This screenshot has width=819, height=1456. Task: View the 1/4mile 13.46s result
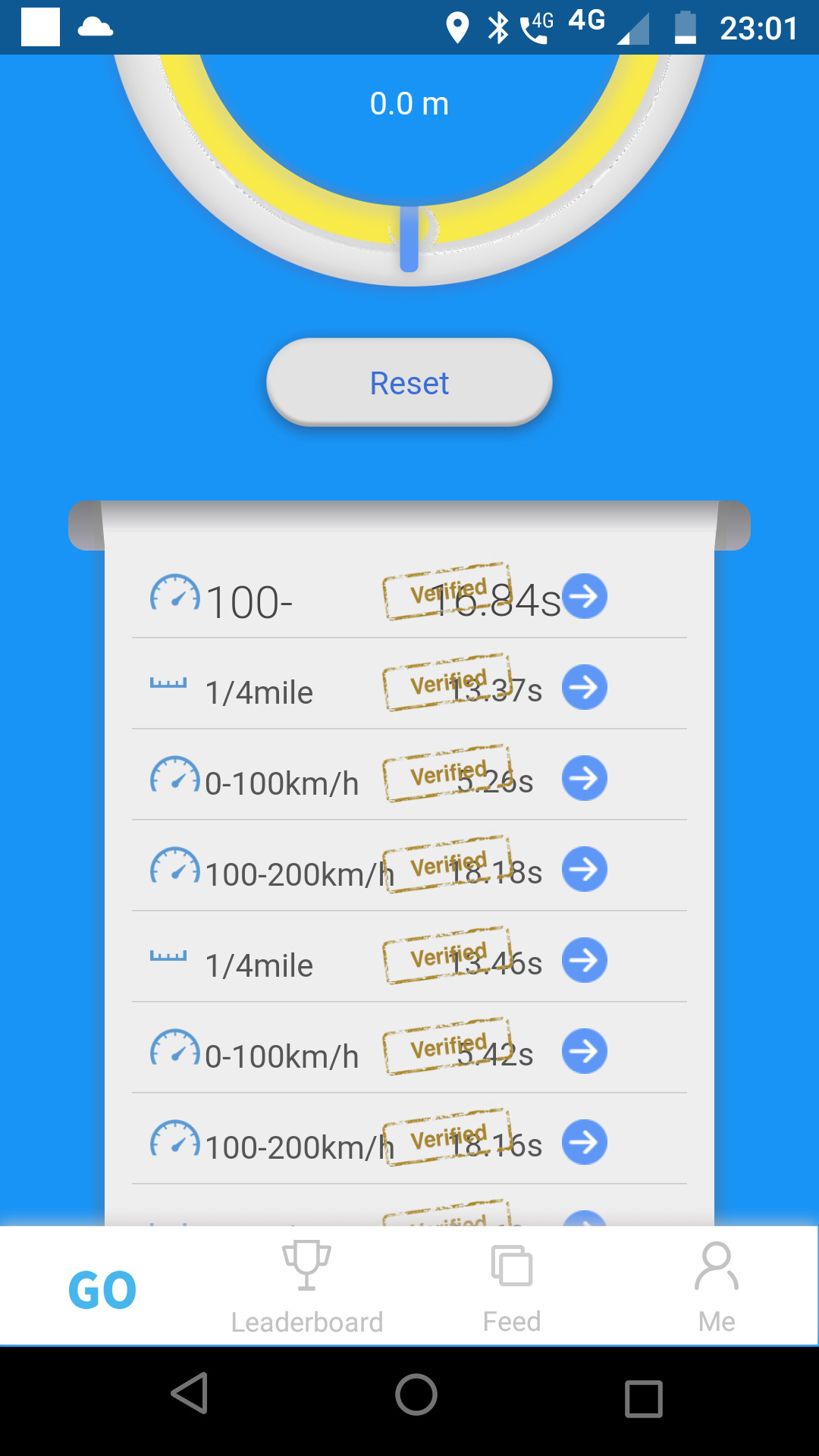[584, 961]
